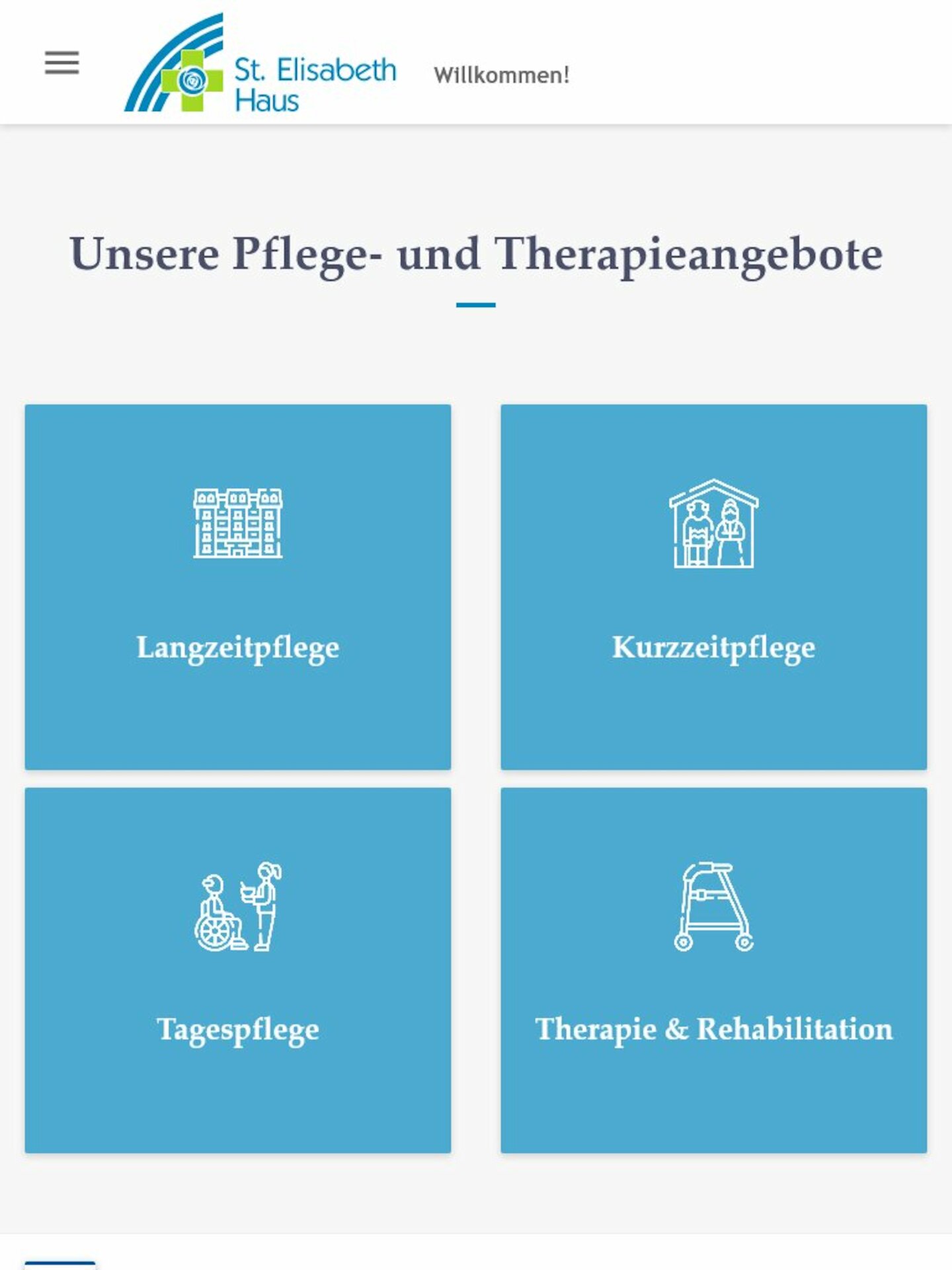Click the elderly couple icon for Kurzzeitpflege
The width and height of the screenshot is (952, 1270).
pyautogui.click(x=713, y=525)
